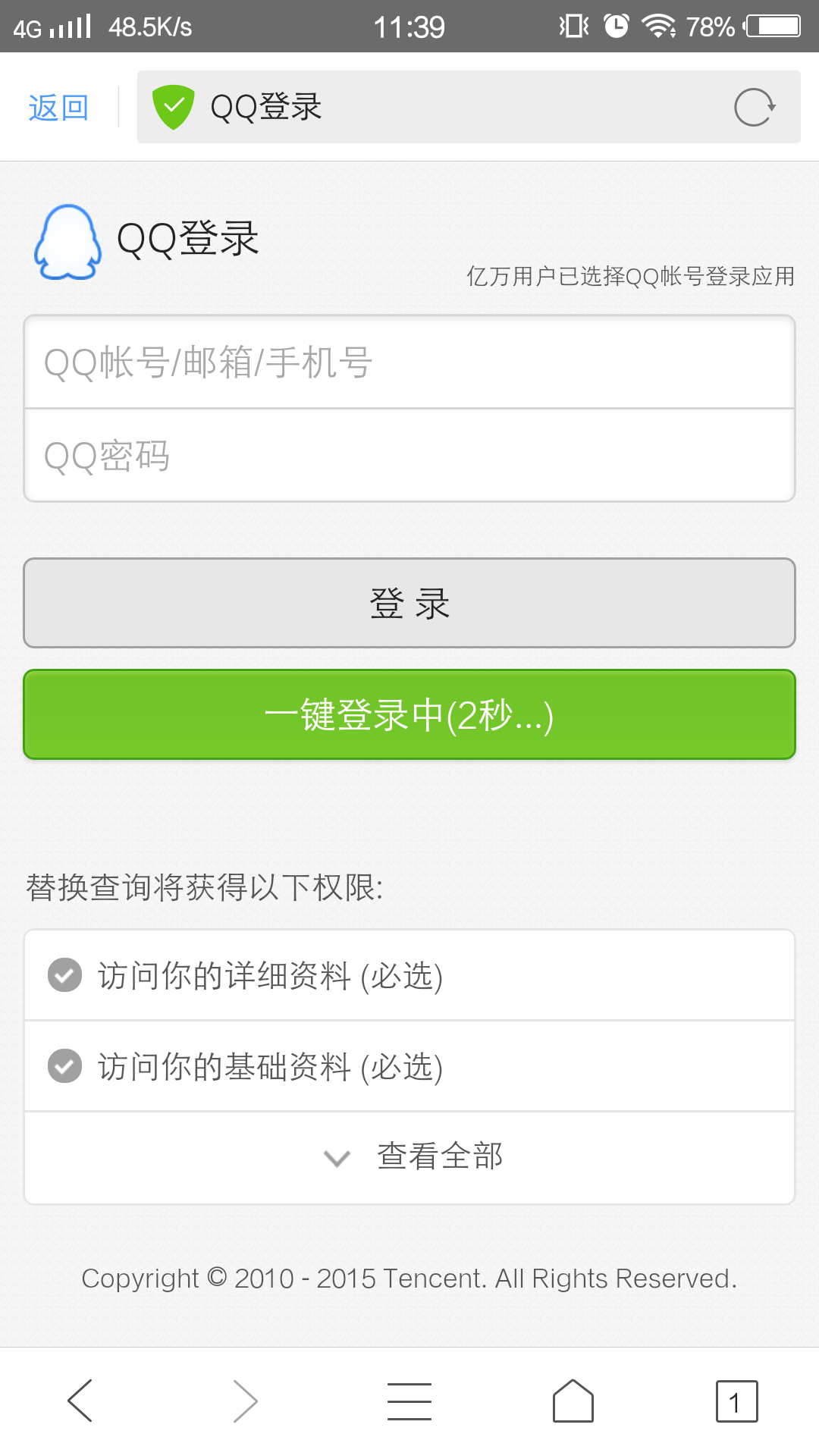Focus the QQ帐号/邮箱/手机号 field

click(409, 362)
